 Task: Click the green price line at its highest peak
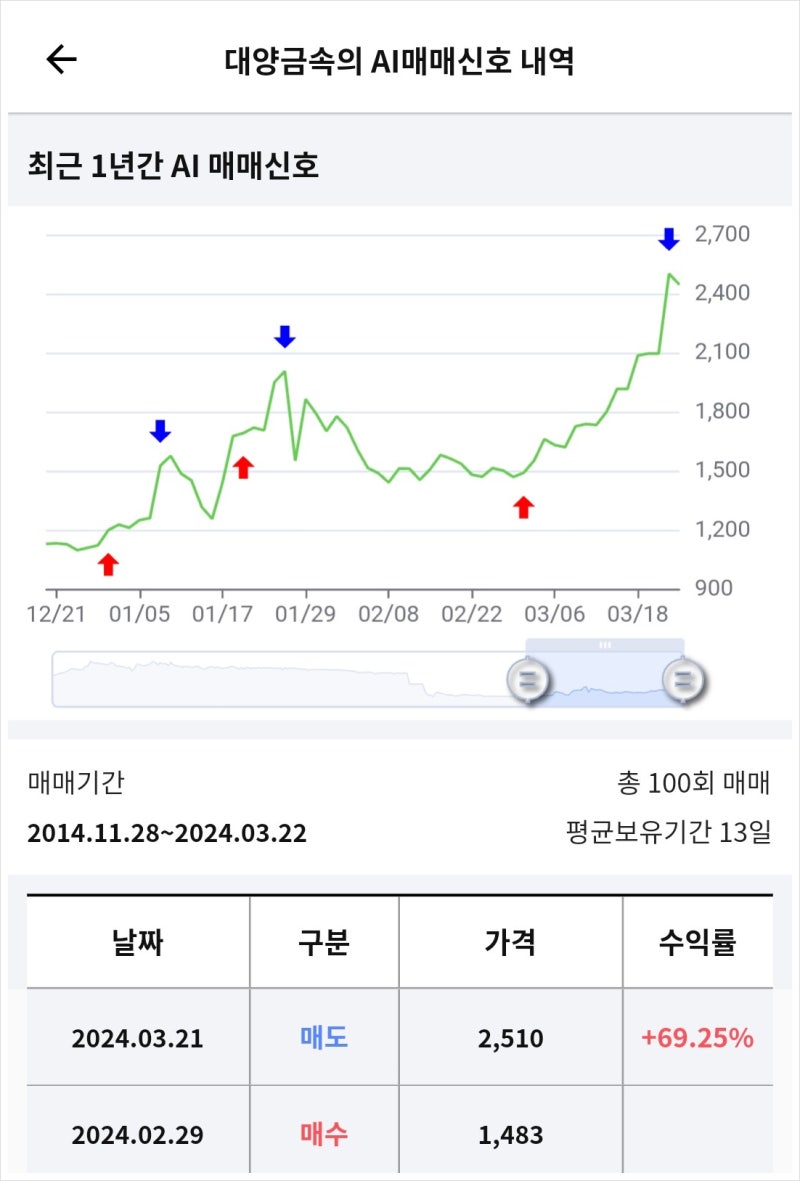[671, 273]
